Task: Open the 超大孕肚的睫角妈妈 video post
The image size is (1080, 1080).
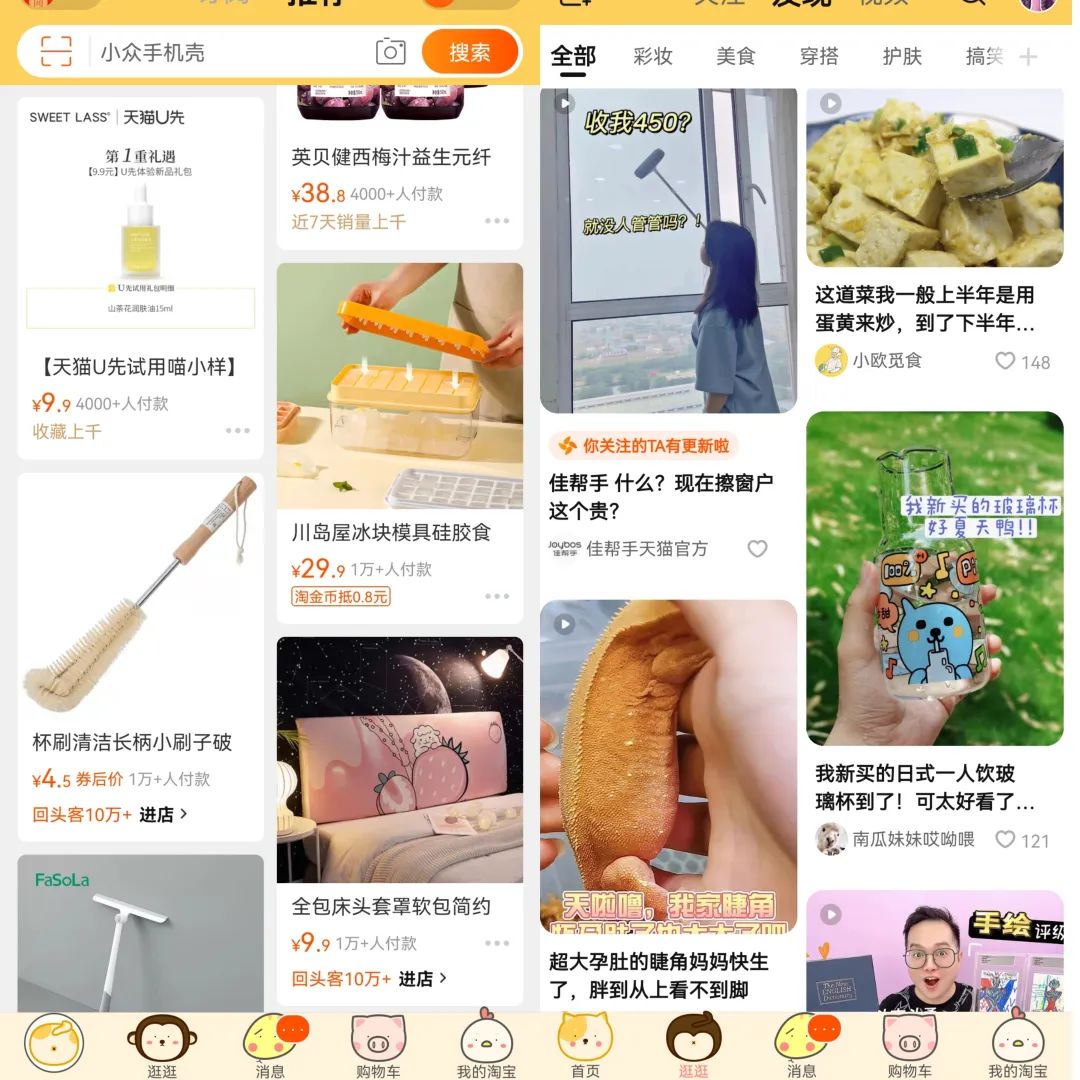Action: point(668,780)
